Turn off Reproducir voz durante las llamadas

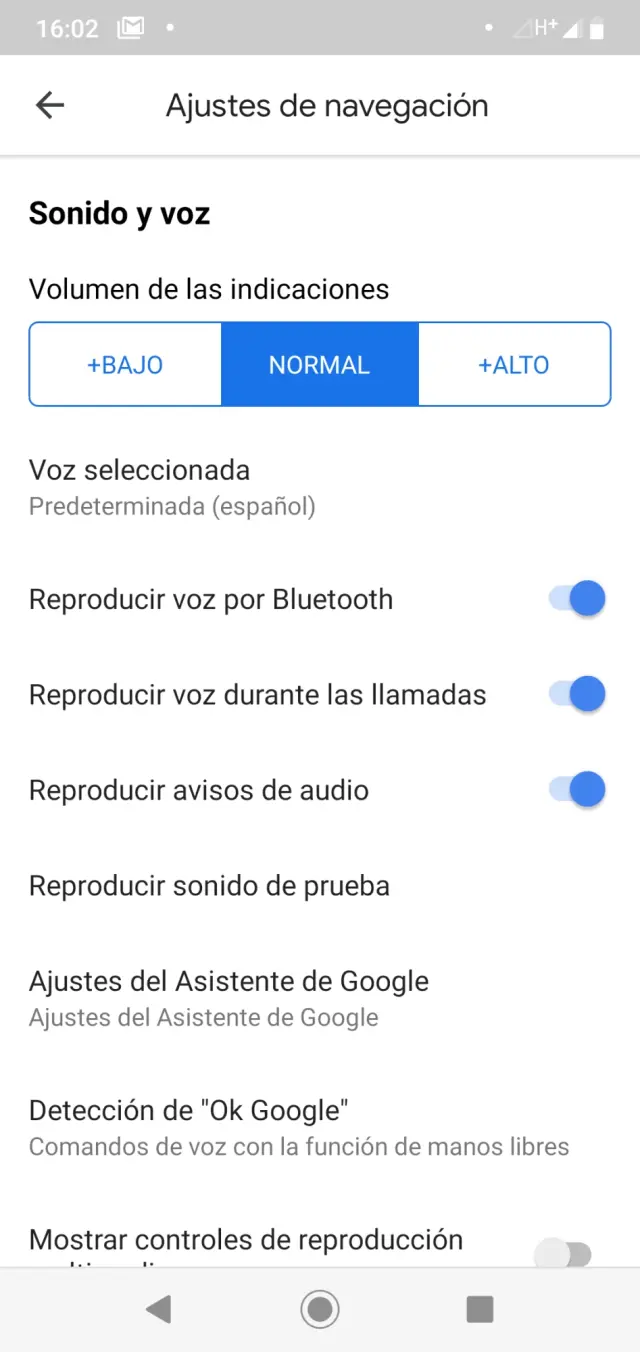pyautogui.click(x=577, y=694)
